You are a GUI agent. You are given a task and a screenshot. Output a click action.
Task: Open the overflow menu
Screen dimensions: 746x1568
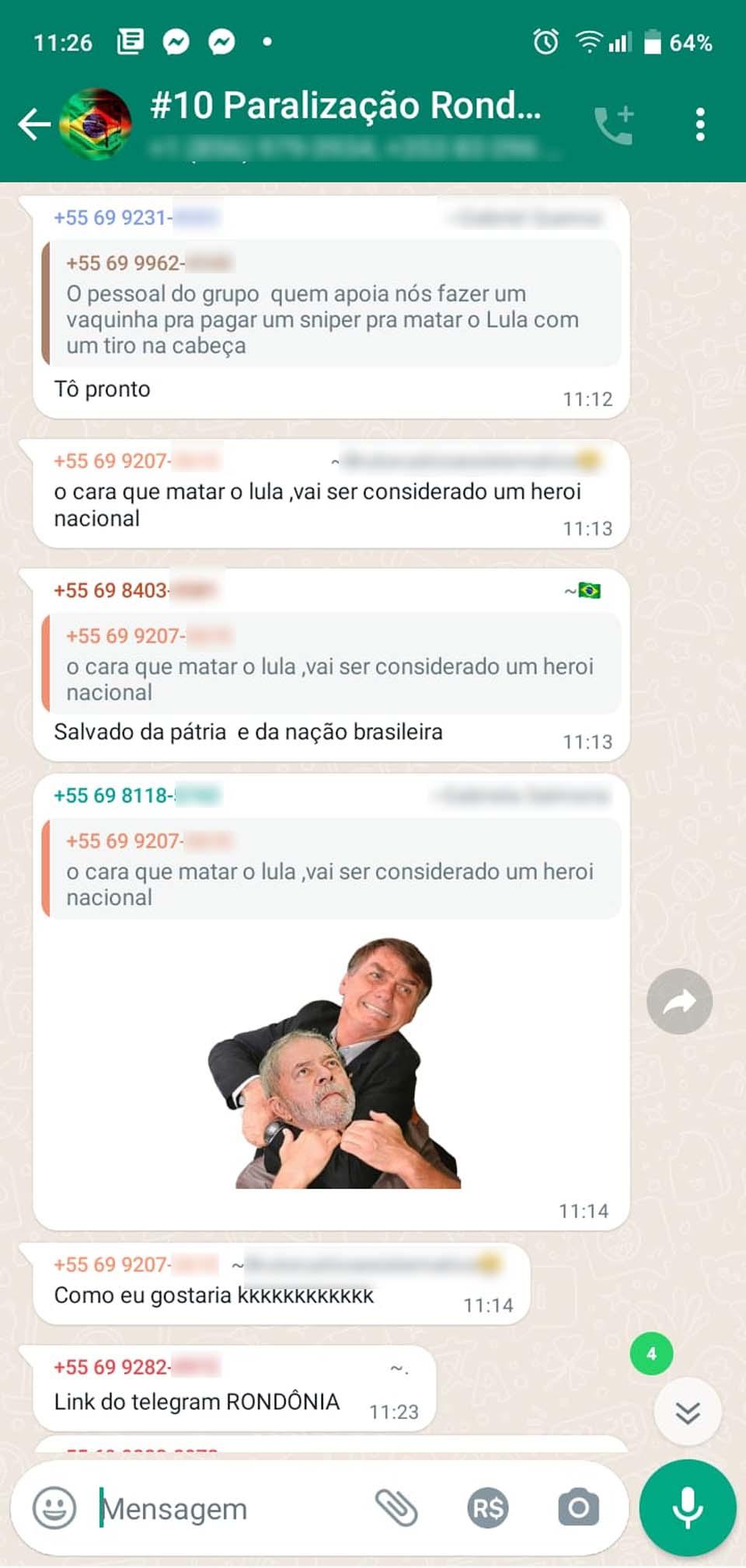coord(700,124)
